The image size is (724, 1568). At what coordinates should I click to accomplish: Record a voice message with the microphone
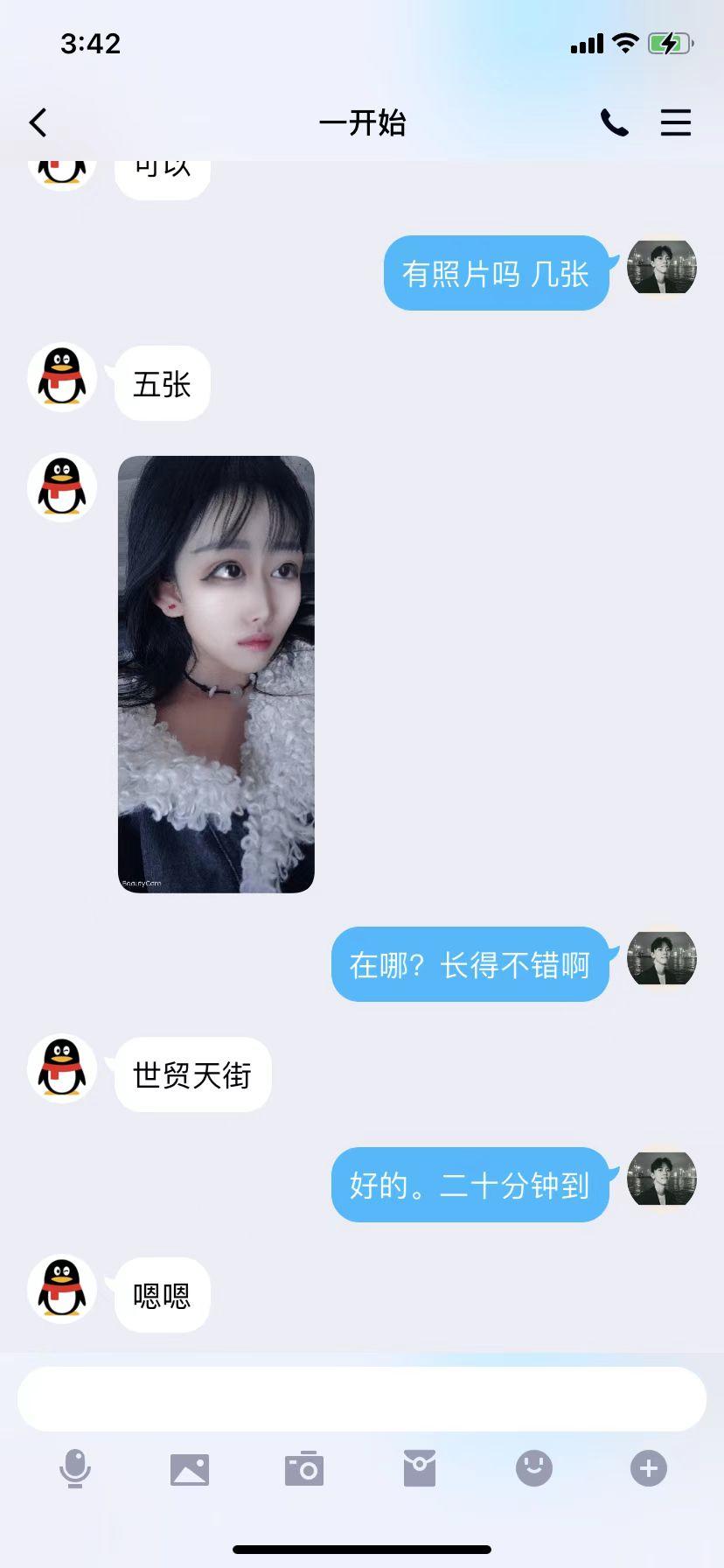(75, 1468)
